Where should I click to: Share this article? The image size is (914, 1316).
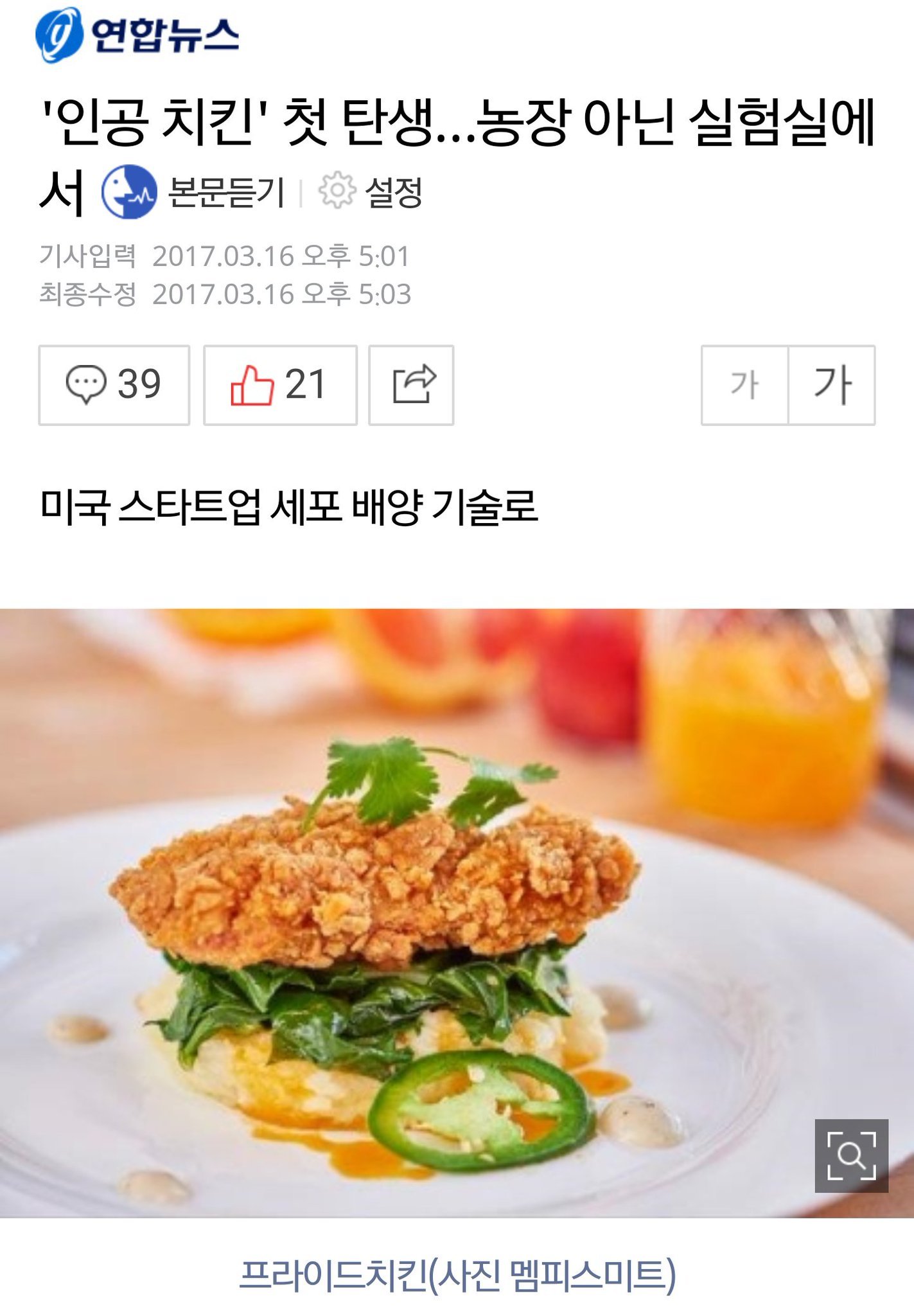[411, 385]
